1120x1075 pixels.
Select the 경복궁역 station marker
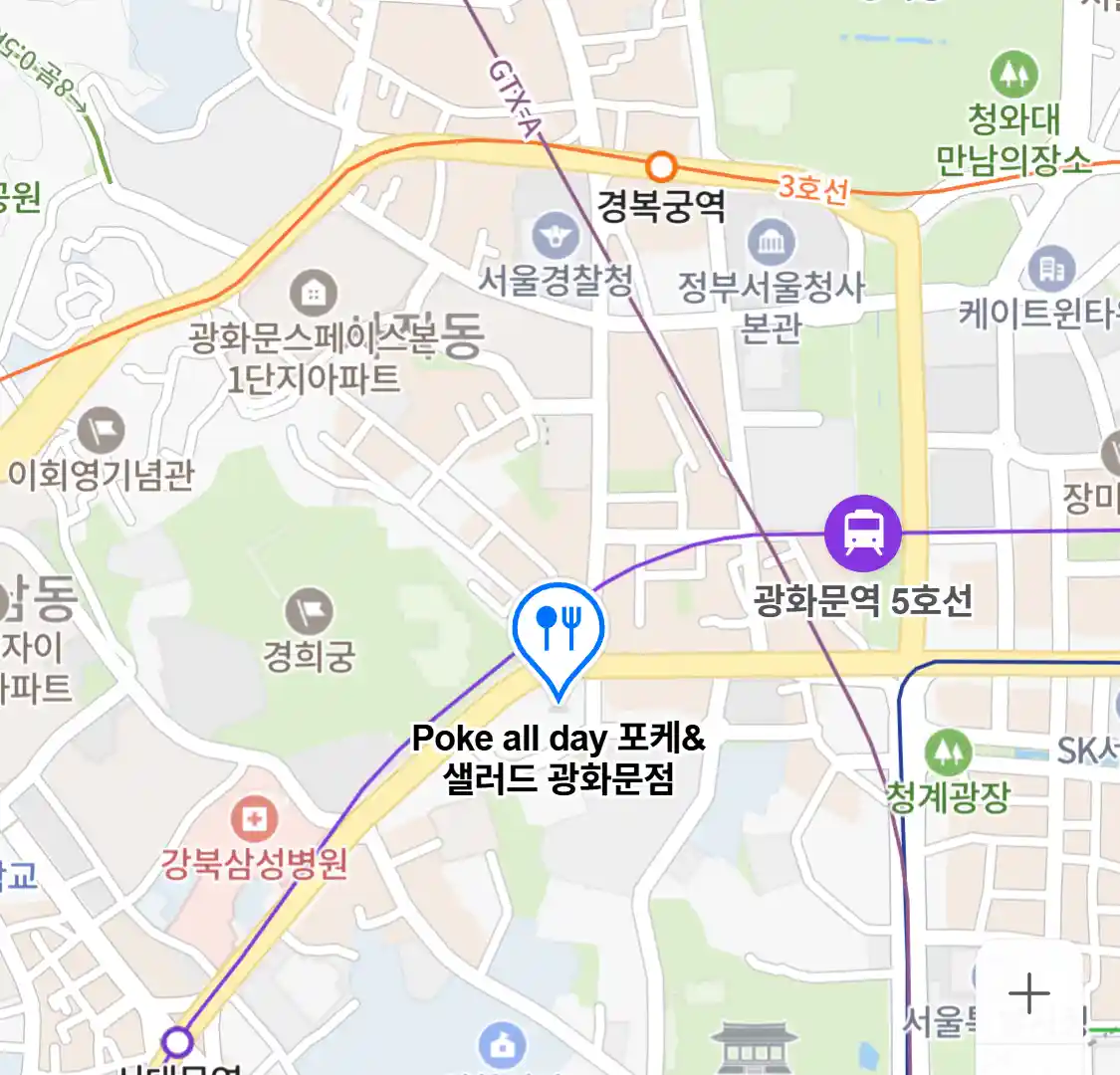tap(661, 166)
